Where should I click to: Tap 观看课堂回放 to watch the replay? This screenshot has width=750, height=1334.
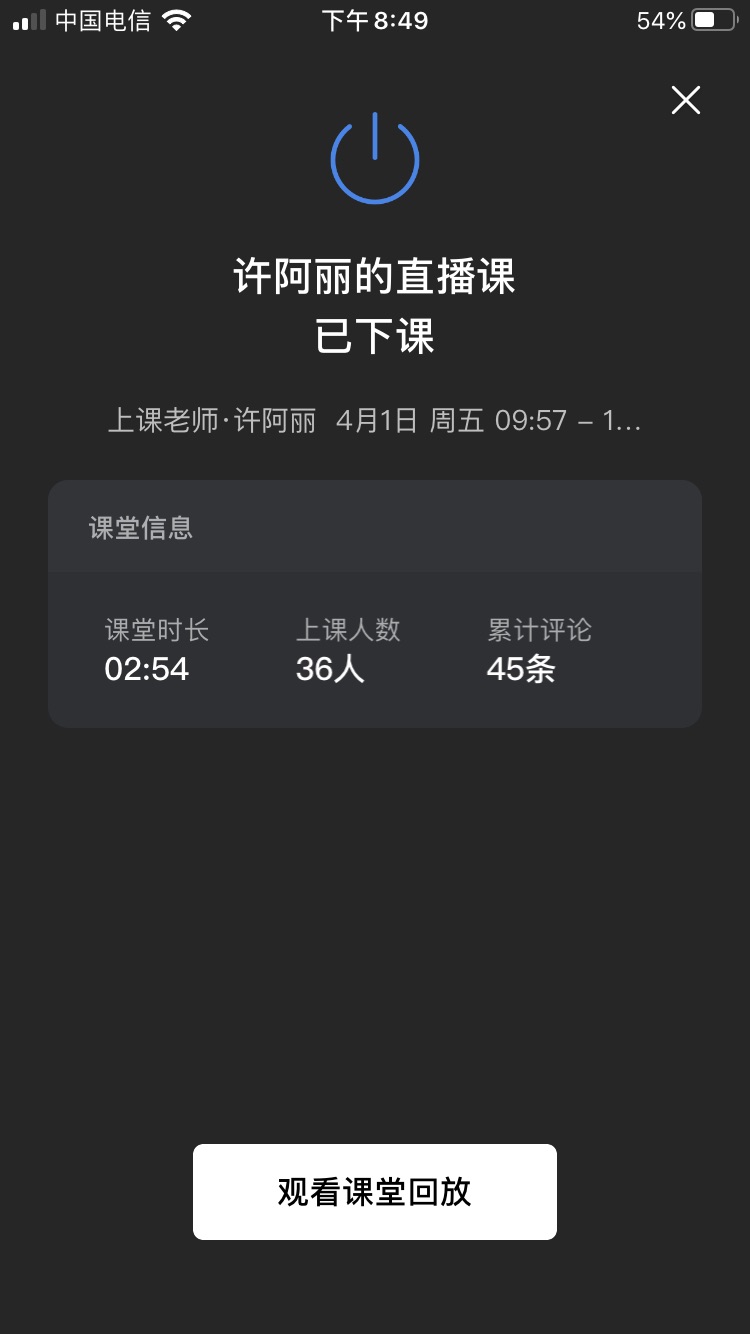click(375, 1192)
